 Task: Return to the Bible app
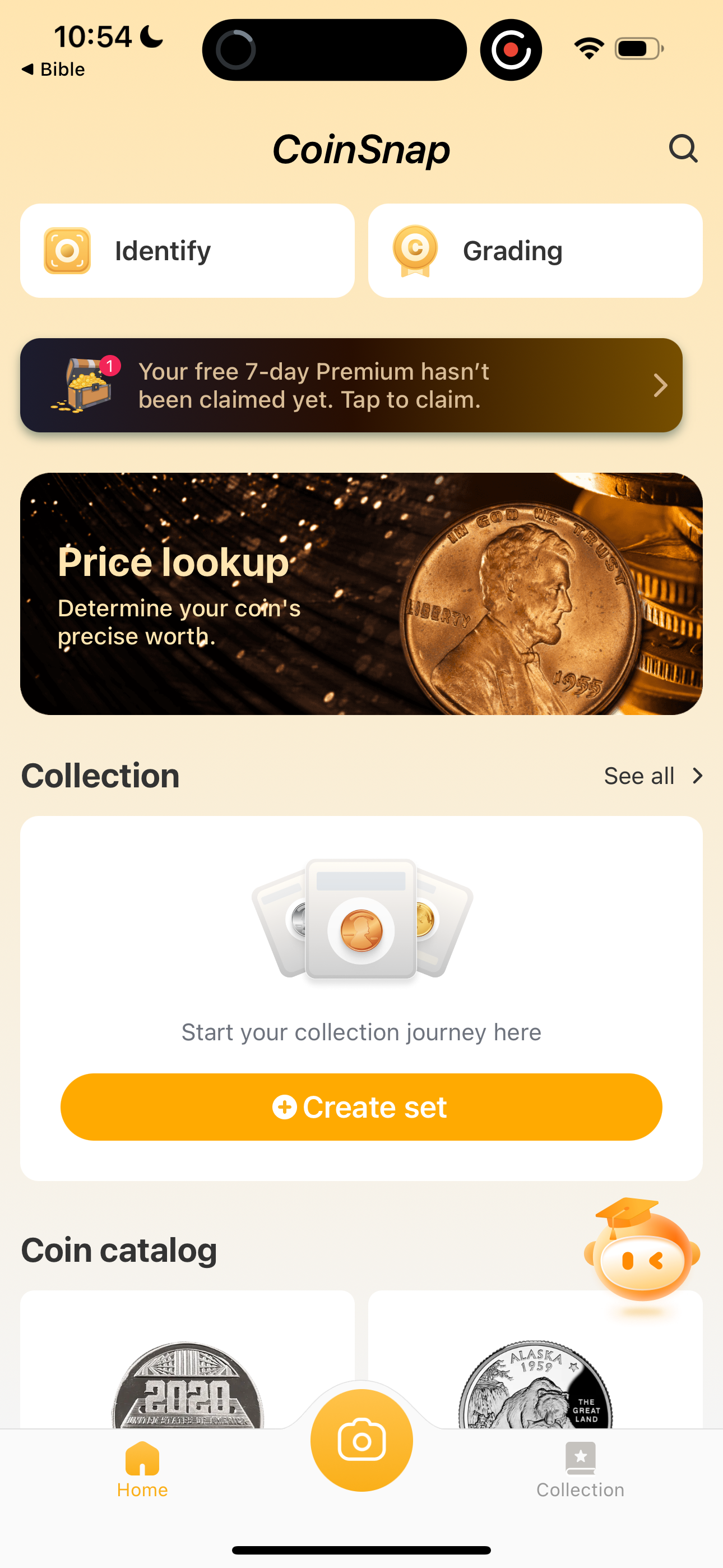point(54,69)
